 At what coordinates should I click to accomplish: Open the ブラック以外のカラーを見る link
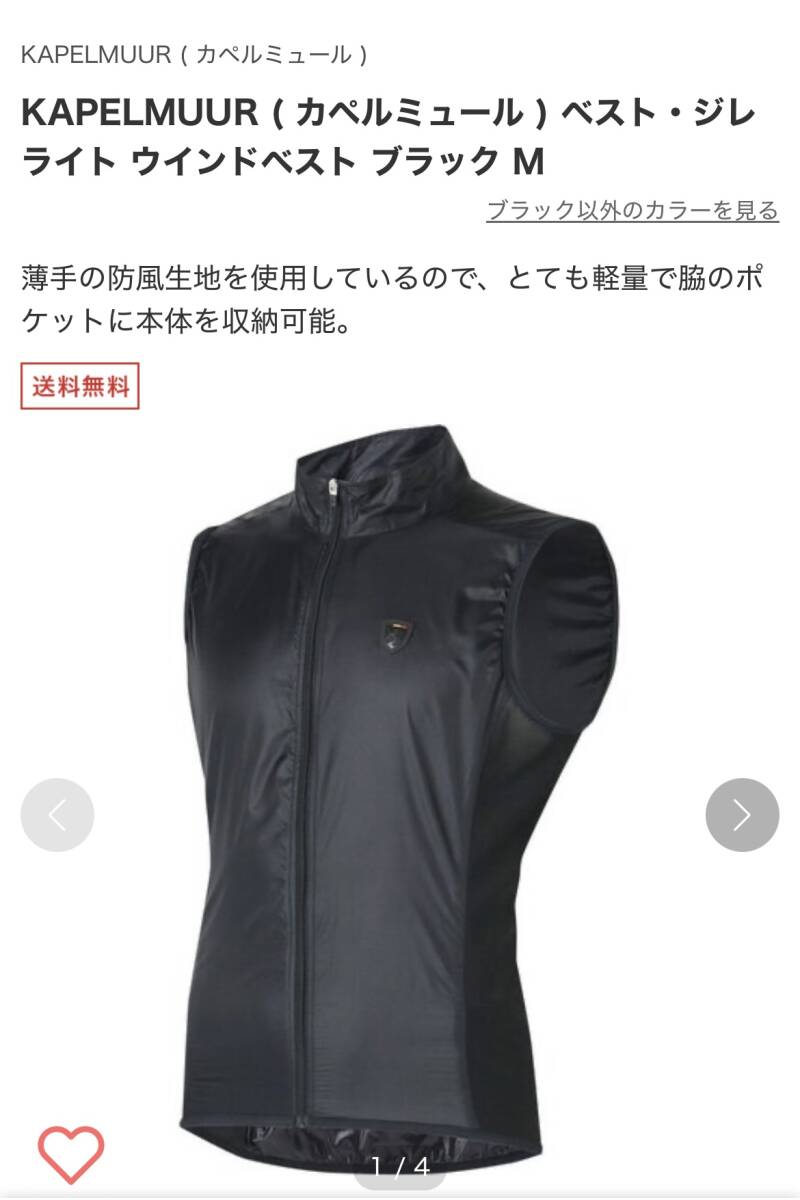(x=632, y=211)
